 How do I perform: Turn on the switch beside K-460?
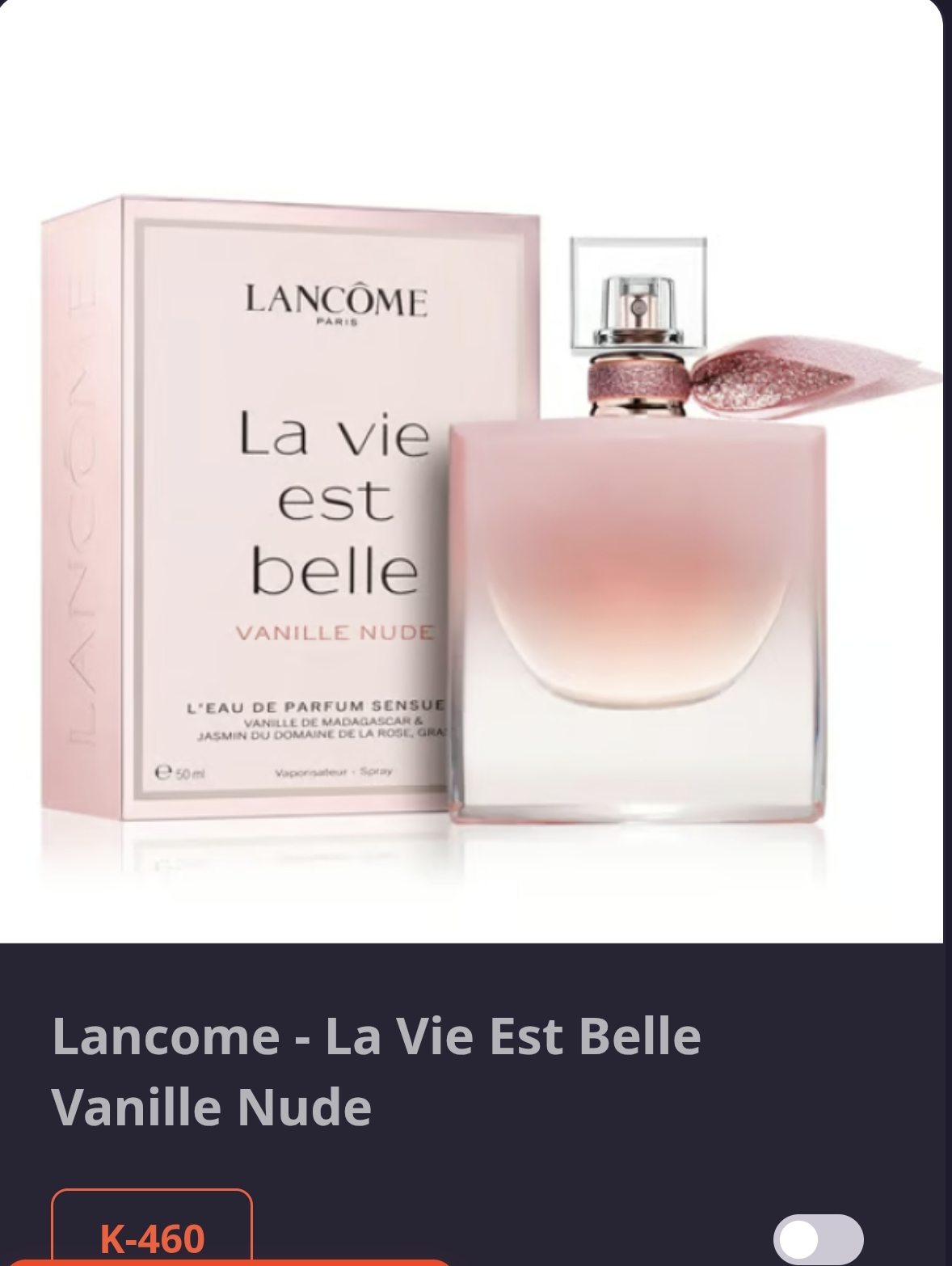[x=818, y=1239]
